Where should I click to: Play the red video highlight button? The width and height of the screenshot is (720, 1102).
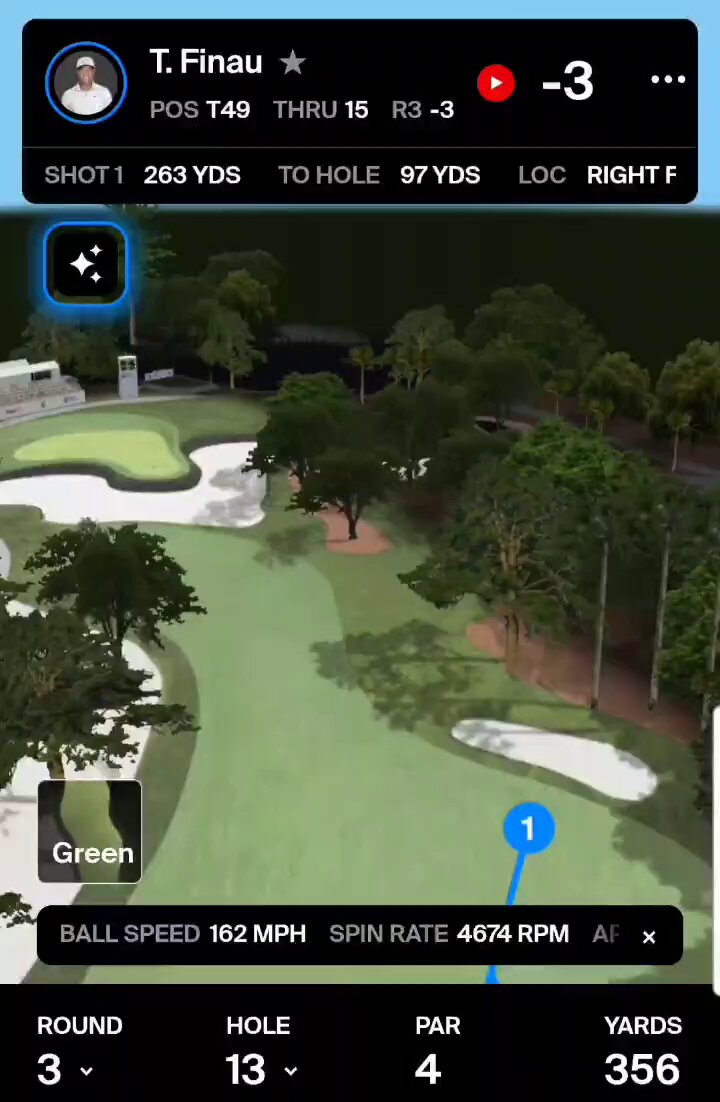[496, 83]
